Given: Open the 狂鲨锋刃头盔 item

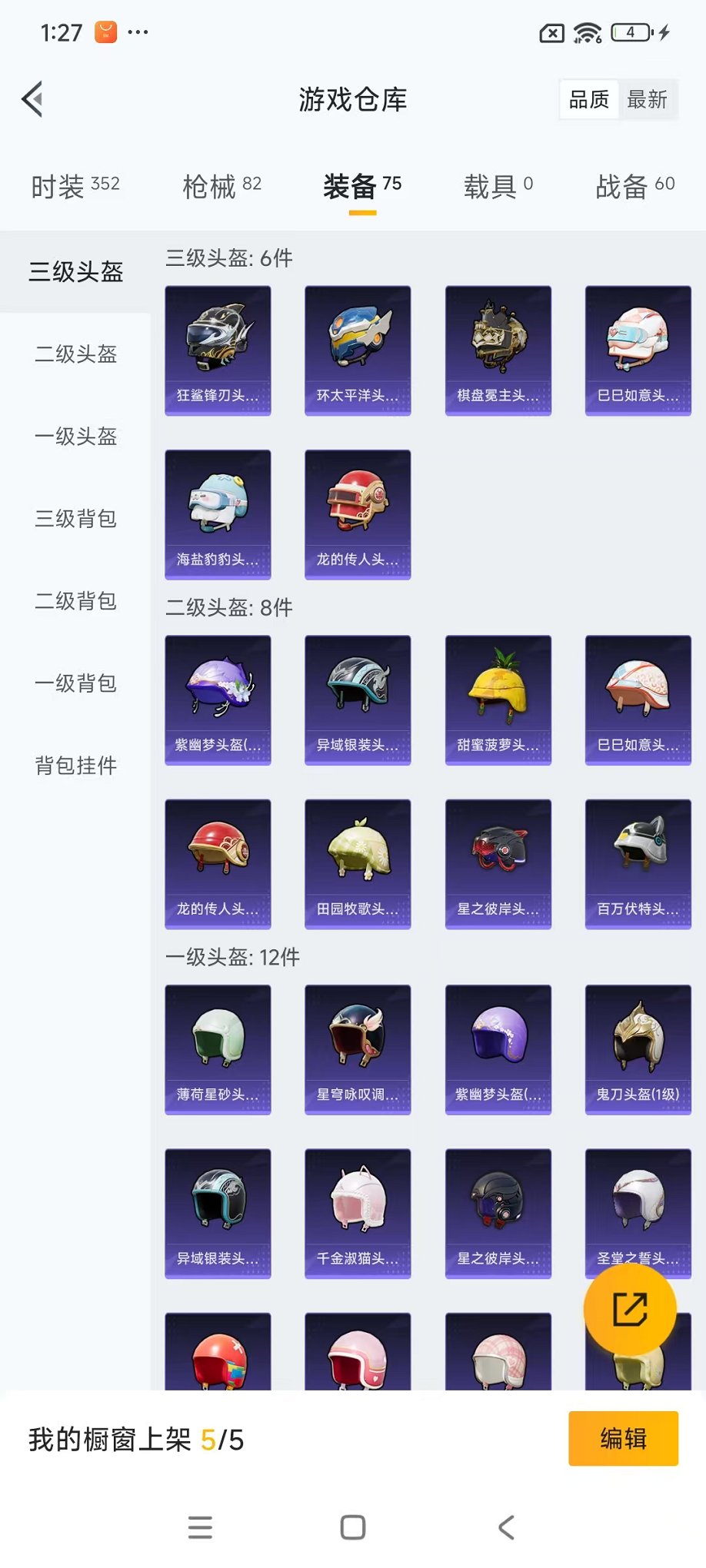Looking at the screenshot, I should (x=218, y=350).
